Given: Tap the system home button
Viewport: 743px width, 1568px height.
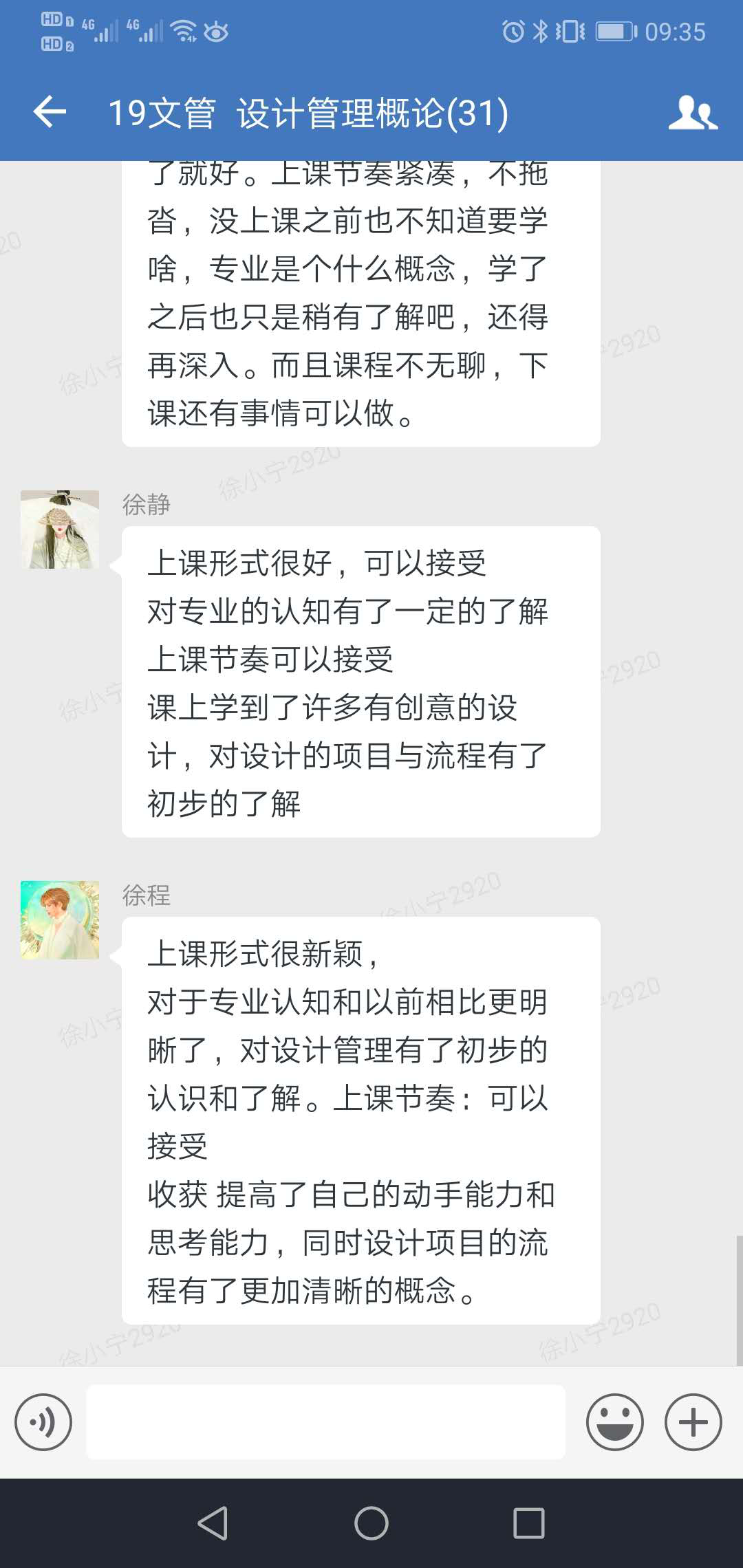Looking at the screenshot, I should (371, 1523).
